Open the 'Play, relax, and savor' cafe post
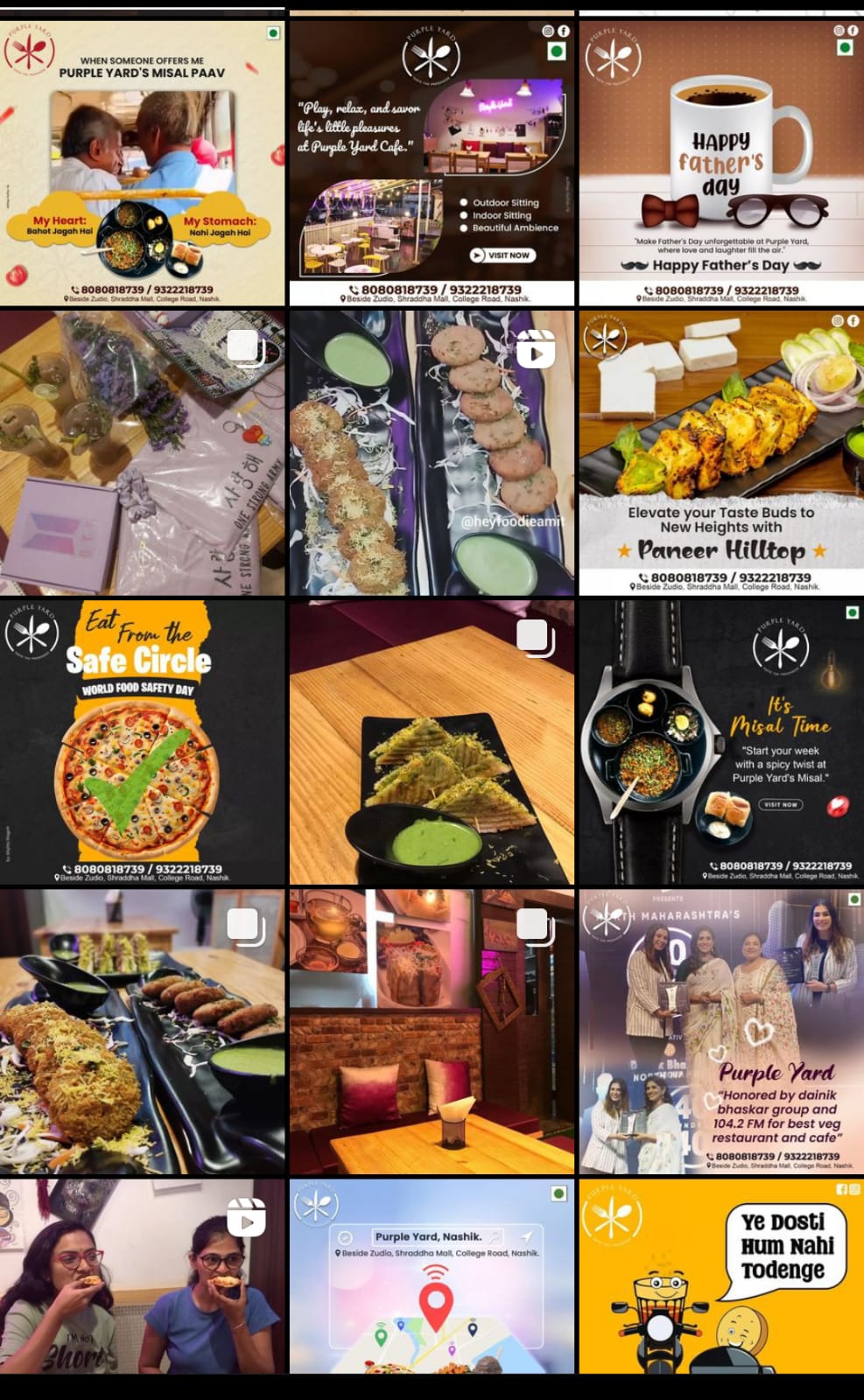Screen dimensions: 864x1400 click(x=432, y=163)
